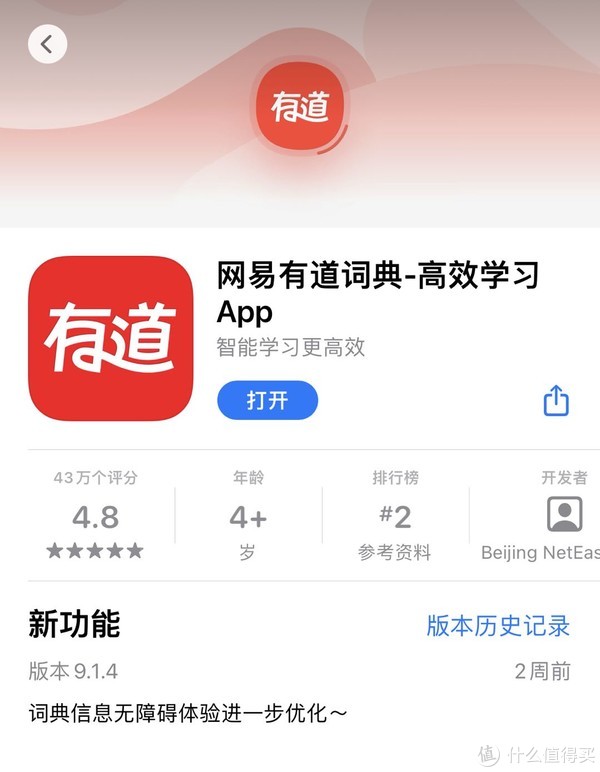The width and height of the screenshot is (600, 772).
Task: Open the 排行榜 #2 ranking info
Action: 395,516
